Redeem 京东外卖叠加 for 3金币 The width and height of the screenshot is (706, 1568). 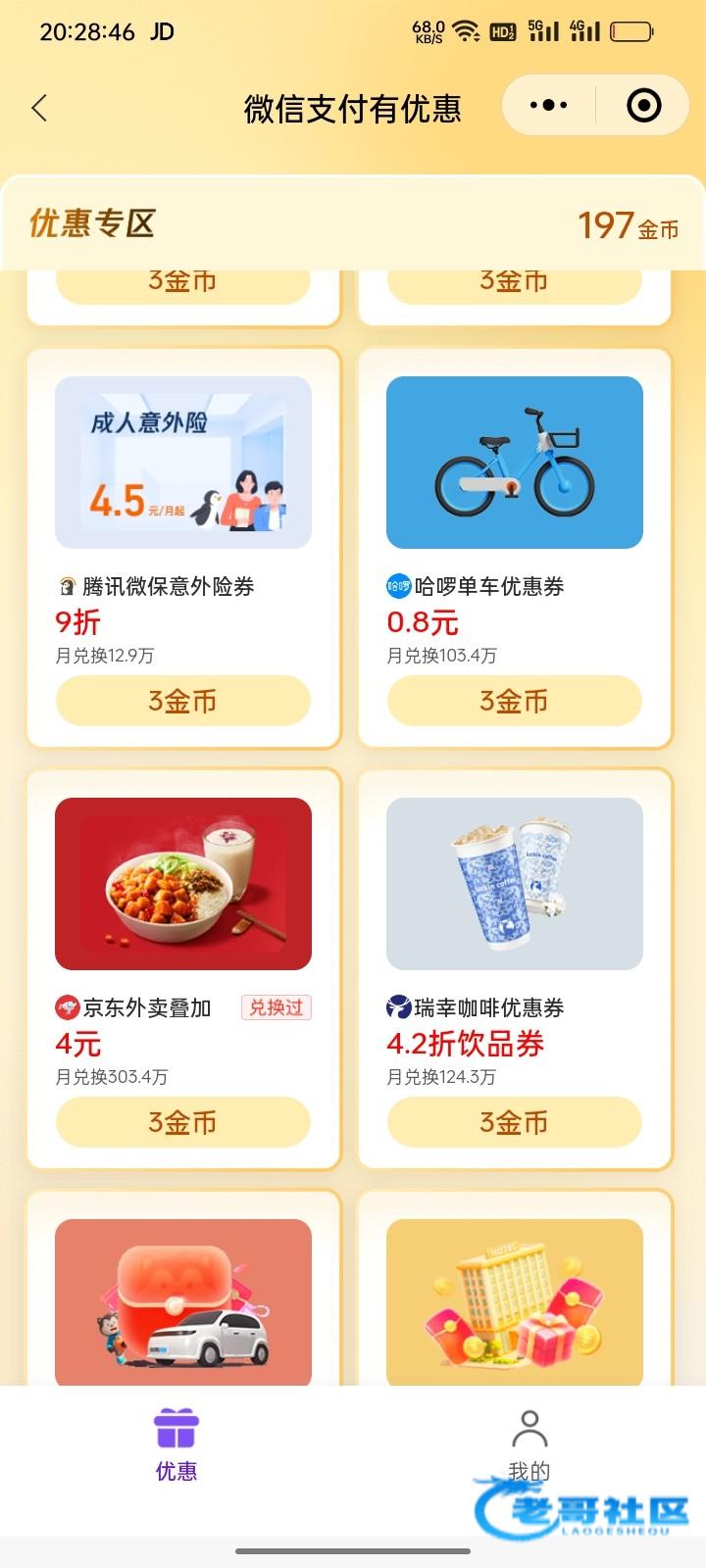183,1122
